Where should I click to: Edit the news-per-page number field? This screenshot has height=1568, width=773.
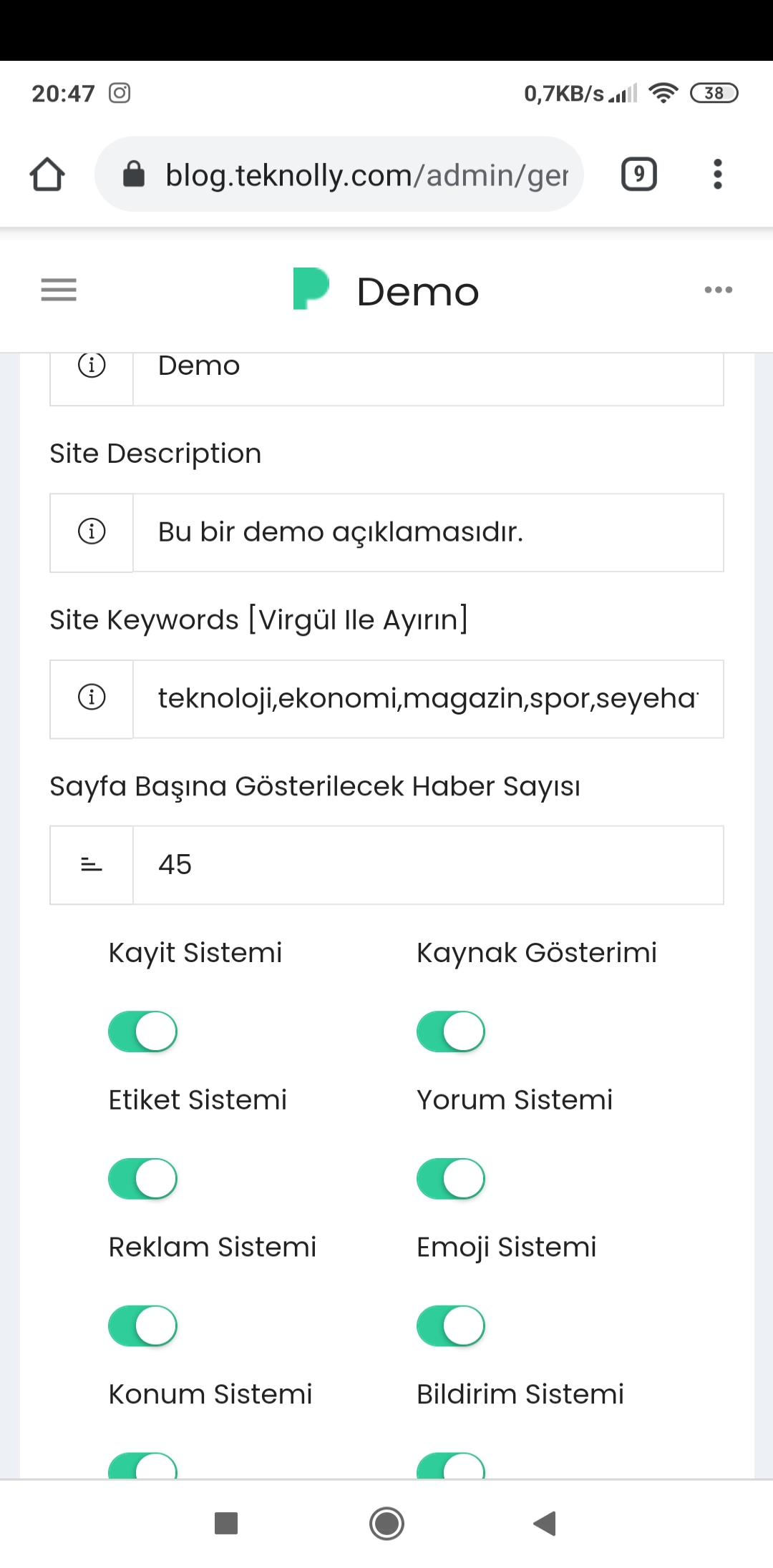tap(428, 866)
